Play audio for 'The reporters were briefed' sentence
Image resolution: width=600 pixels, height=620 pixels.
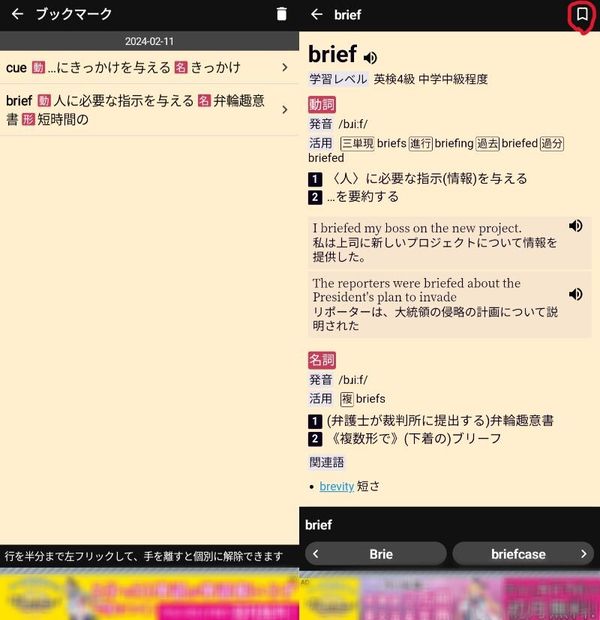(x=575, y=294)
